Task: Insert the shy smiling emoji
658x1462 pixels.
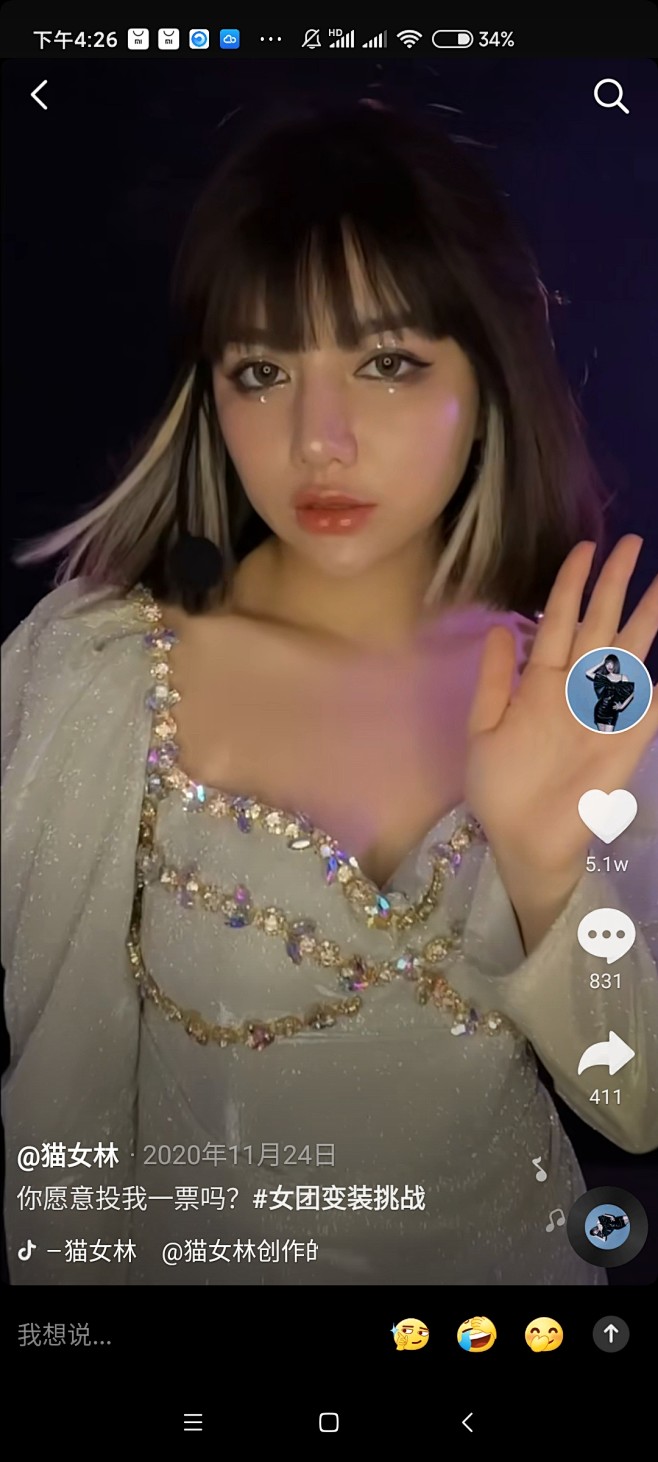Action: [544, 1334]
